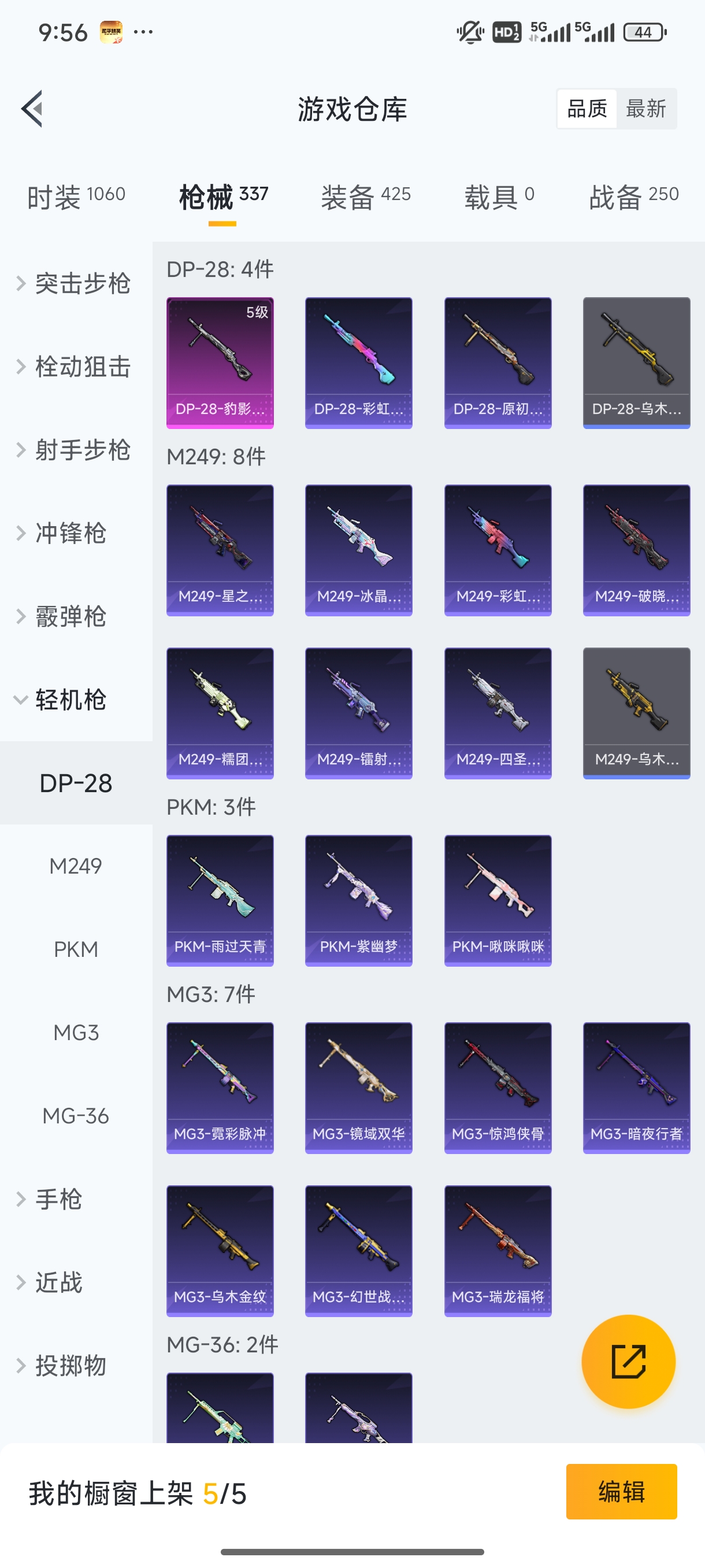Open the DP-28-豹影 level 5 skin
The image size is (705, 1568).
220,363
